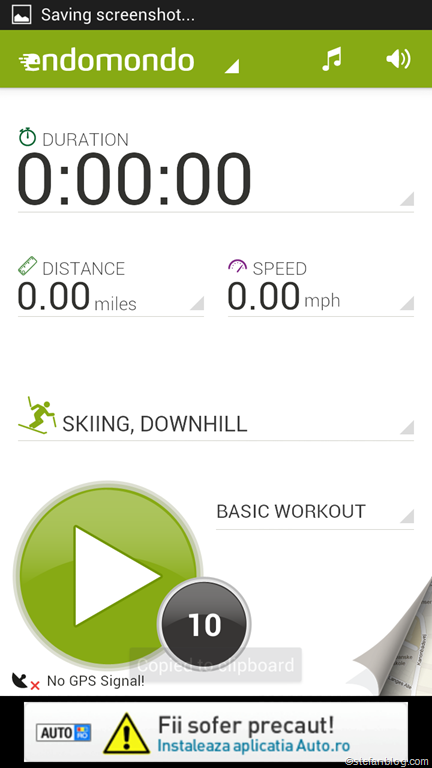432x768 pixels.
Task: Tap the 10 countdown button
Action: tap(204, 624)
